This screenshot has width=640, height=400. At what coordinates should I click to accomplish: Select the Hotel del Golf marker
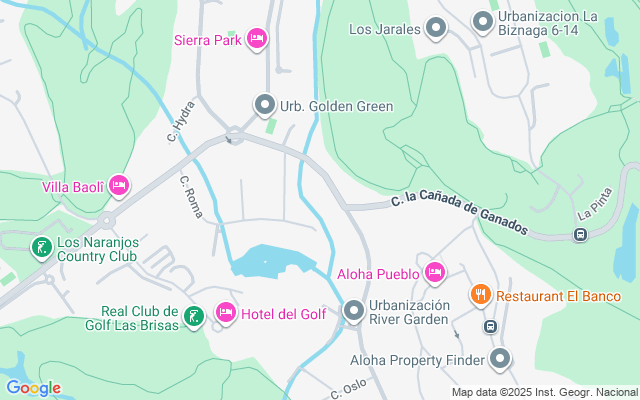pos(226,314)
